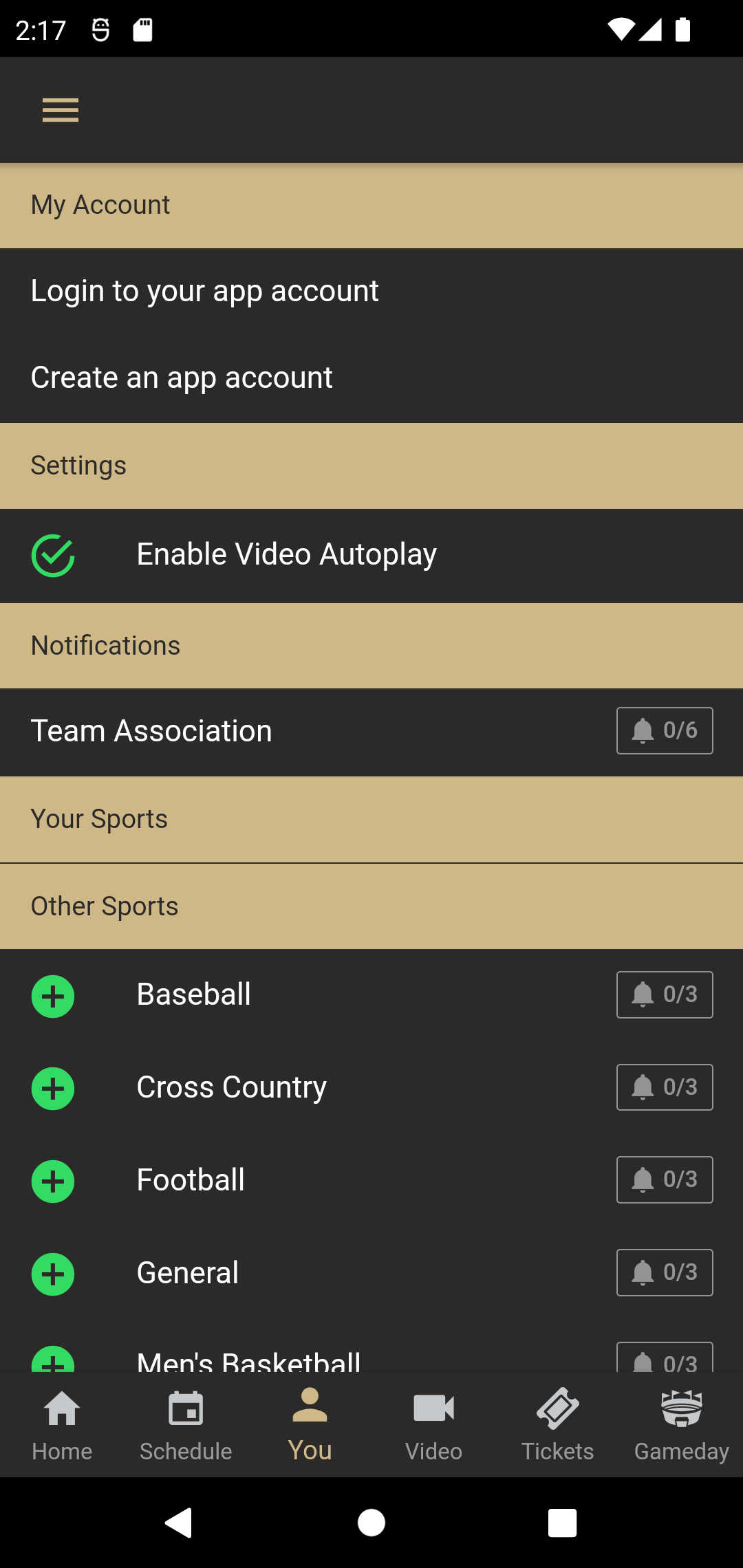Add Cross Country to your sports

(53, 1089)
